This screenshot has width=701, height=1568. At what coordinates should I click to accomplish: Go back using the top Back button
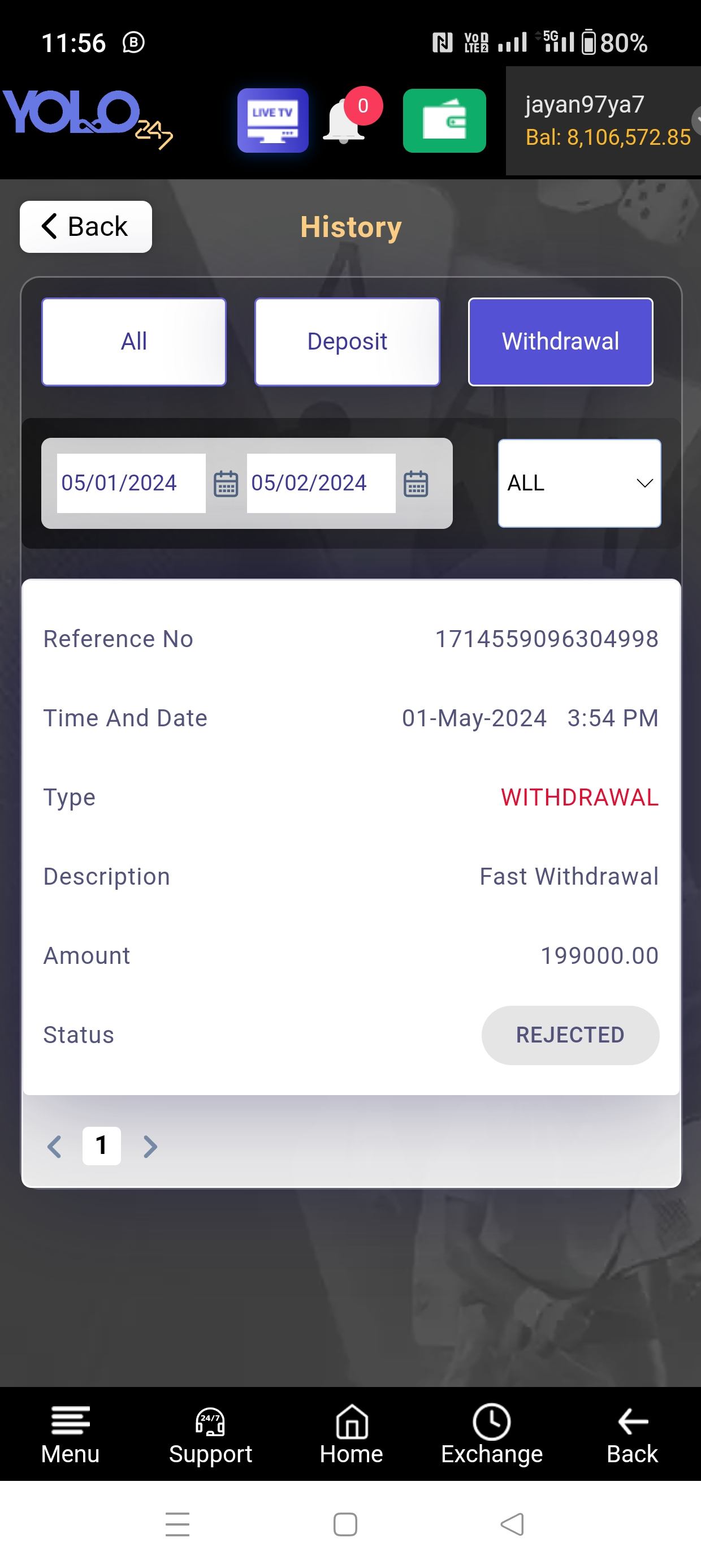click(x=86, y=226)
